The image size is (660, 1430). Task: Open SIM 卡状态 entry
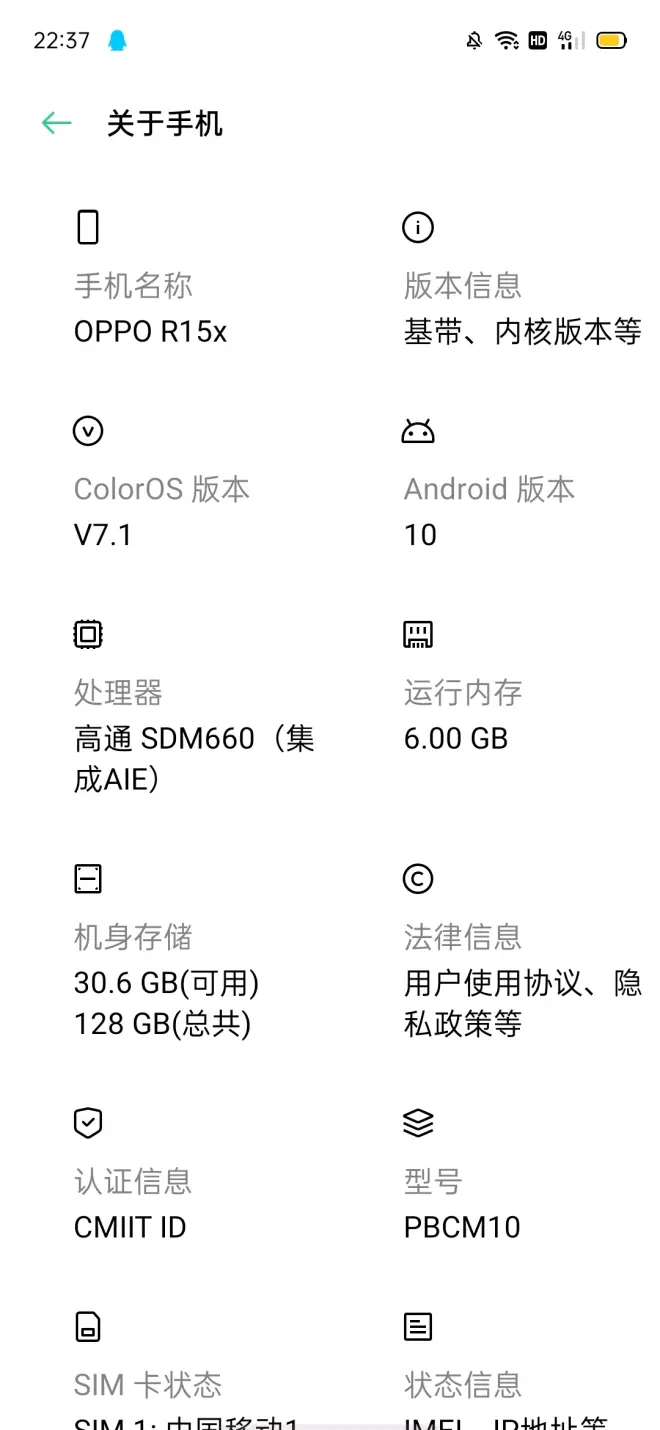pyautogui.click(x=147, y=1385)
